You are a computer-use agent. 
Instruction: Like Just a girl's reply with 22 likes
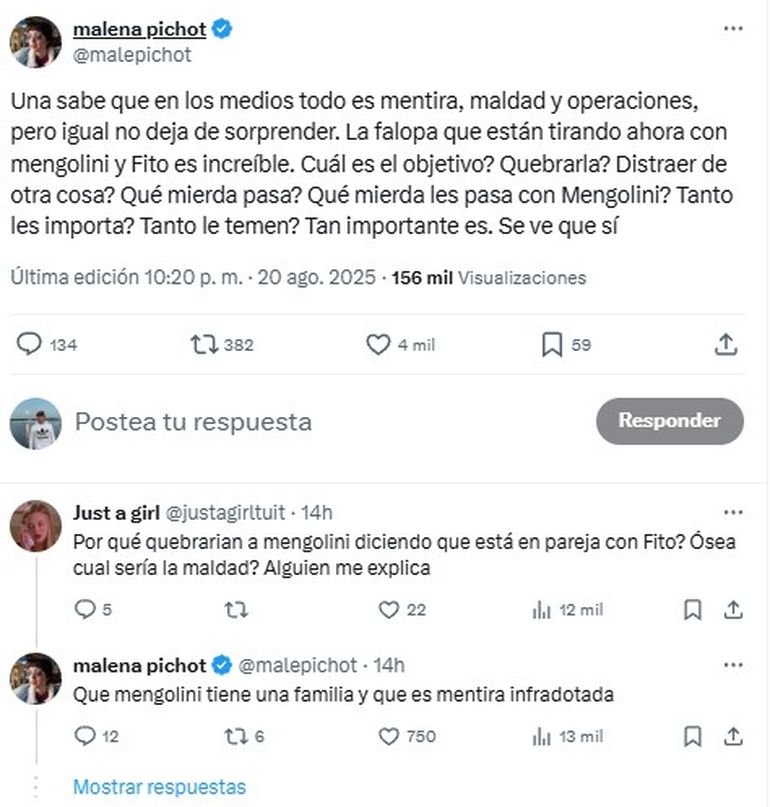point(389,609)
